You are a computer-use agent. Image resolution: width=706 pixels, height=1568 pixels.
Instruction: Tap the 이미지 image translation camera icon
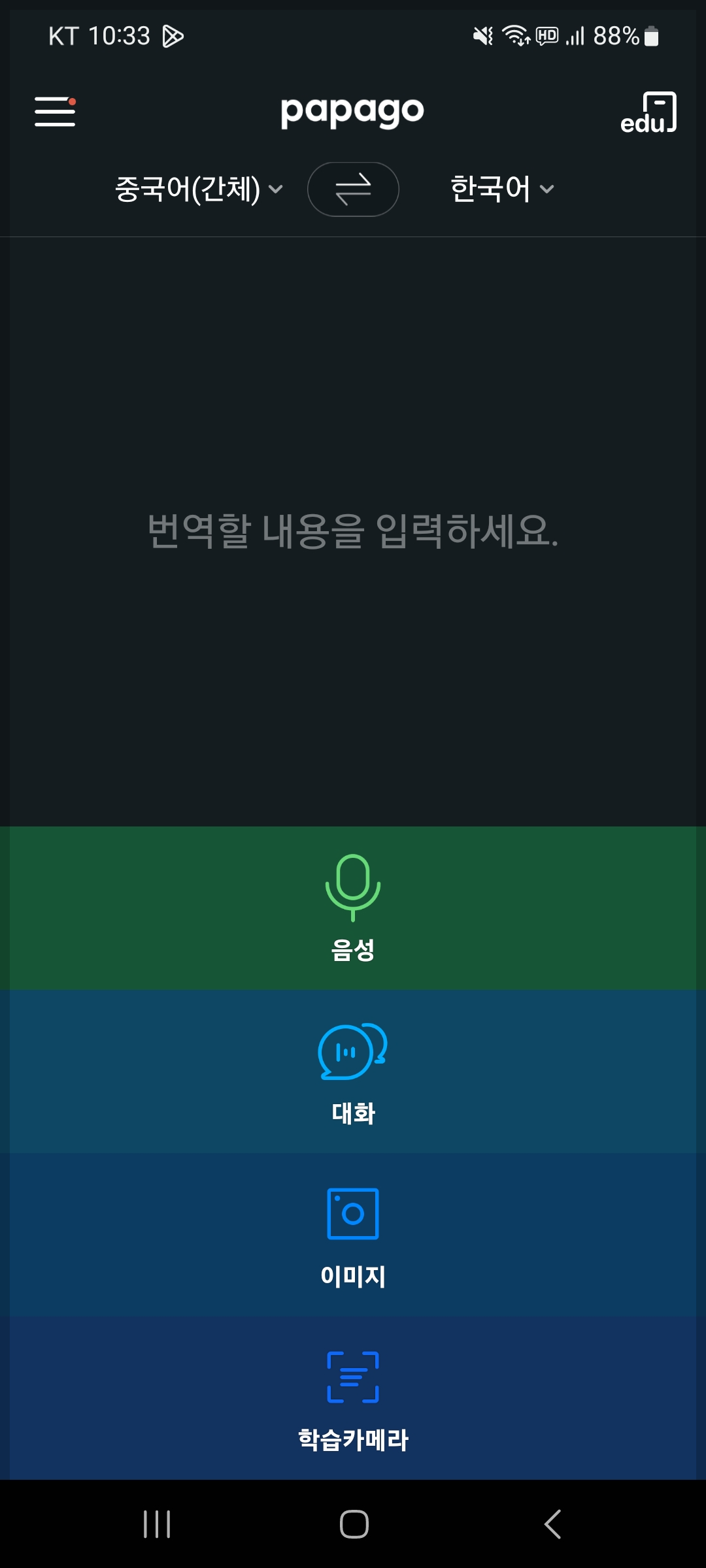coord(353,1215)
